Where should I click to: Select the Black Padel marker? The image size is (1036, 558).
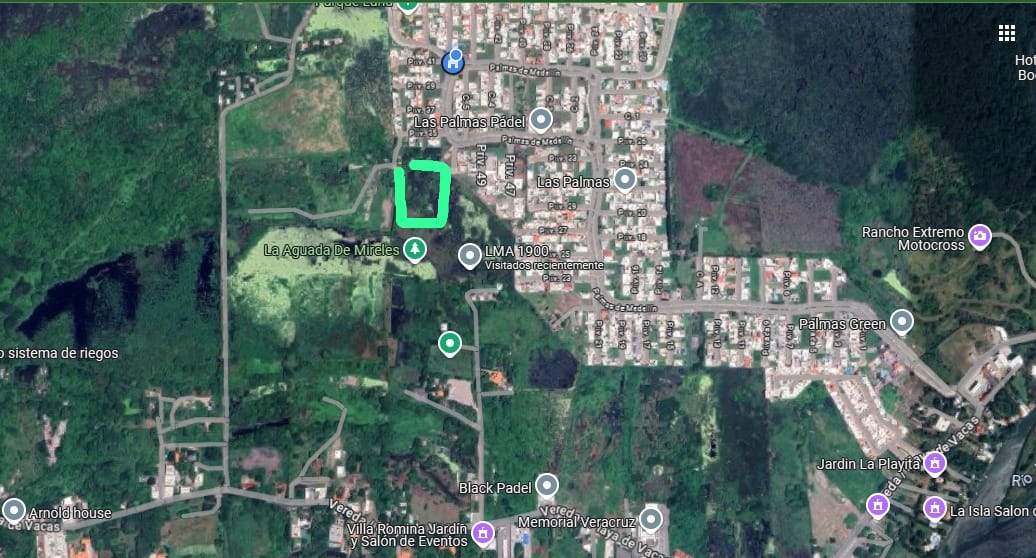[546, 486]
